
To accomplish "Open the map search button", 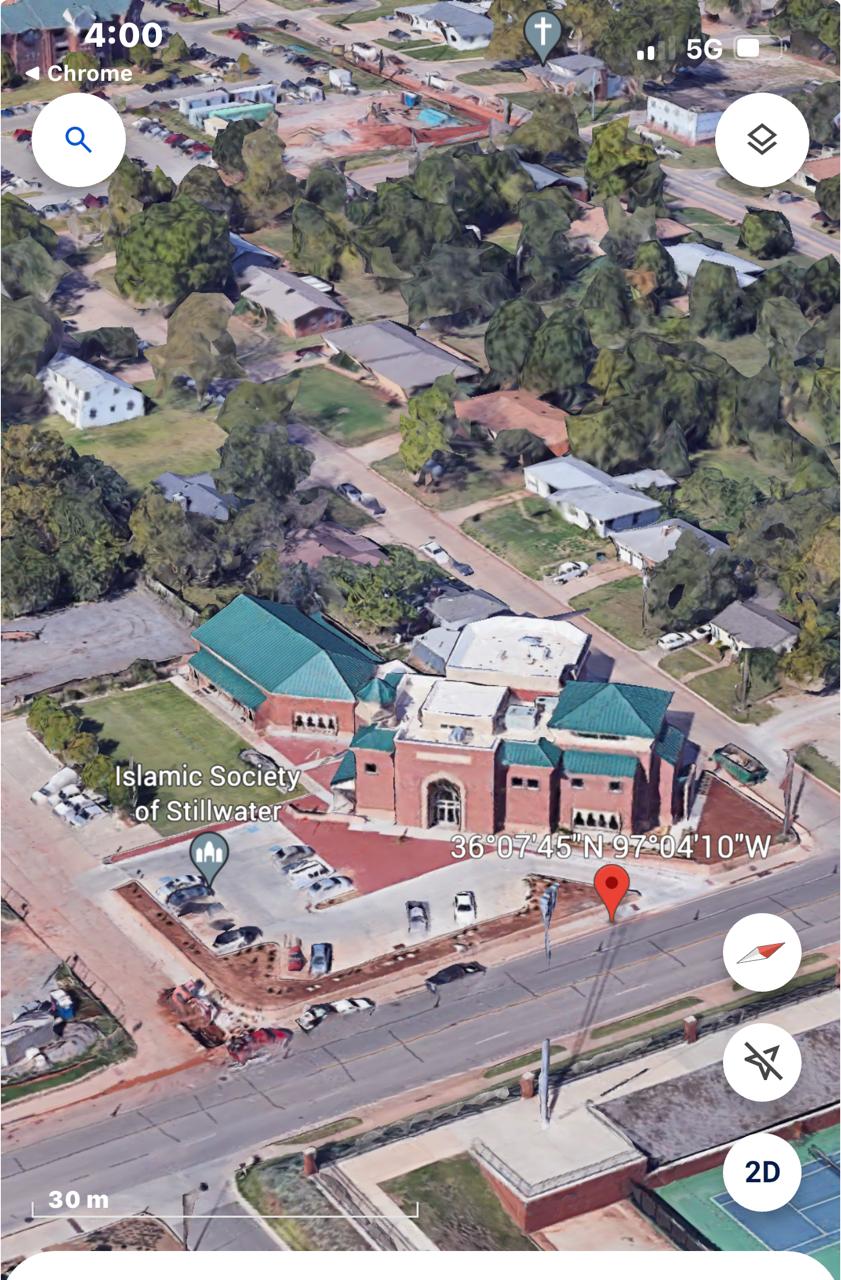I will (78, 140).
